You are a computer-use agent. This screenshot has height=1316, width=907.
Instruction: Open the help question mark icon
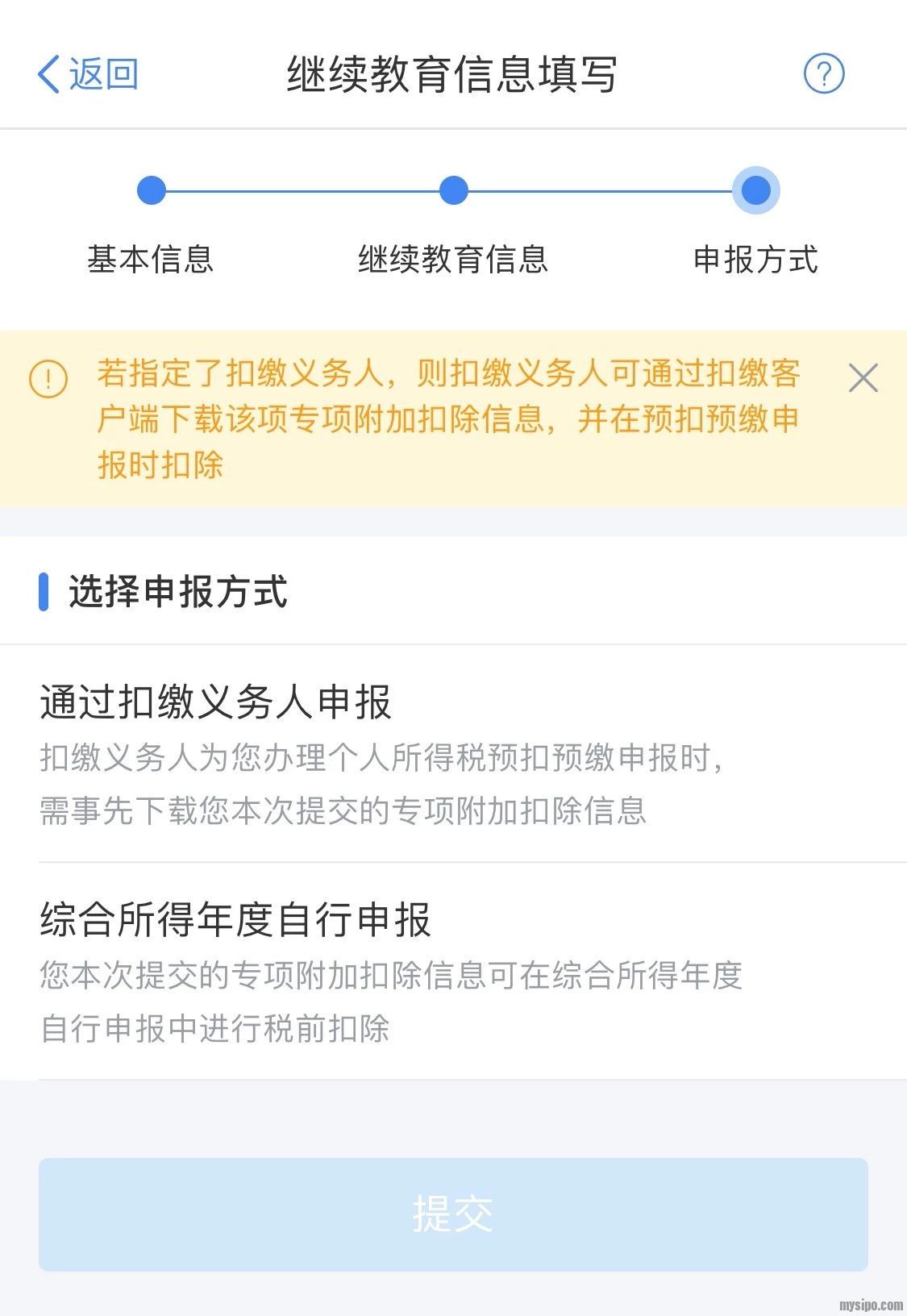click(x=823, y=74)
